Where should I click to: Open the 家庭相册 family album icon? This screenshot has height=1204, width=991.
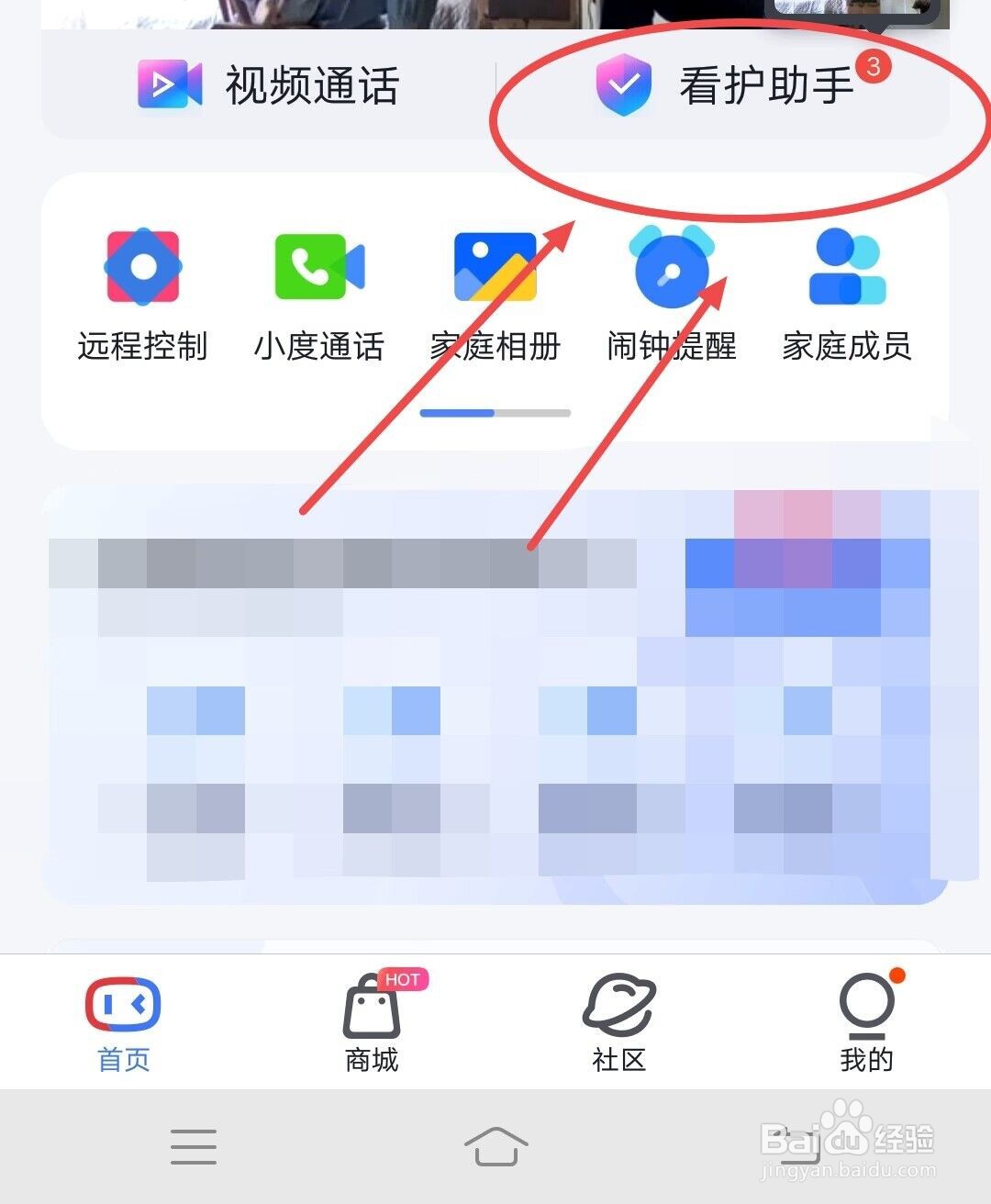click(495, 267)
